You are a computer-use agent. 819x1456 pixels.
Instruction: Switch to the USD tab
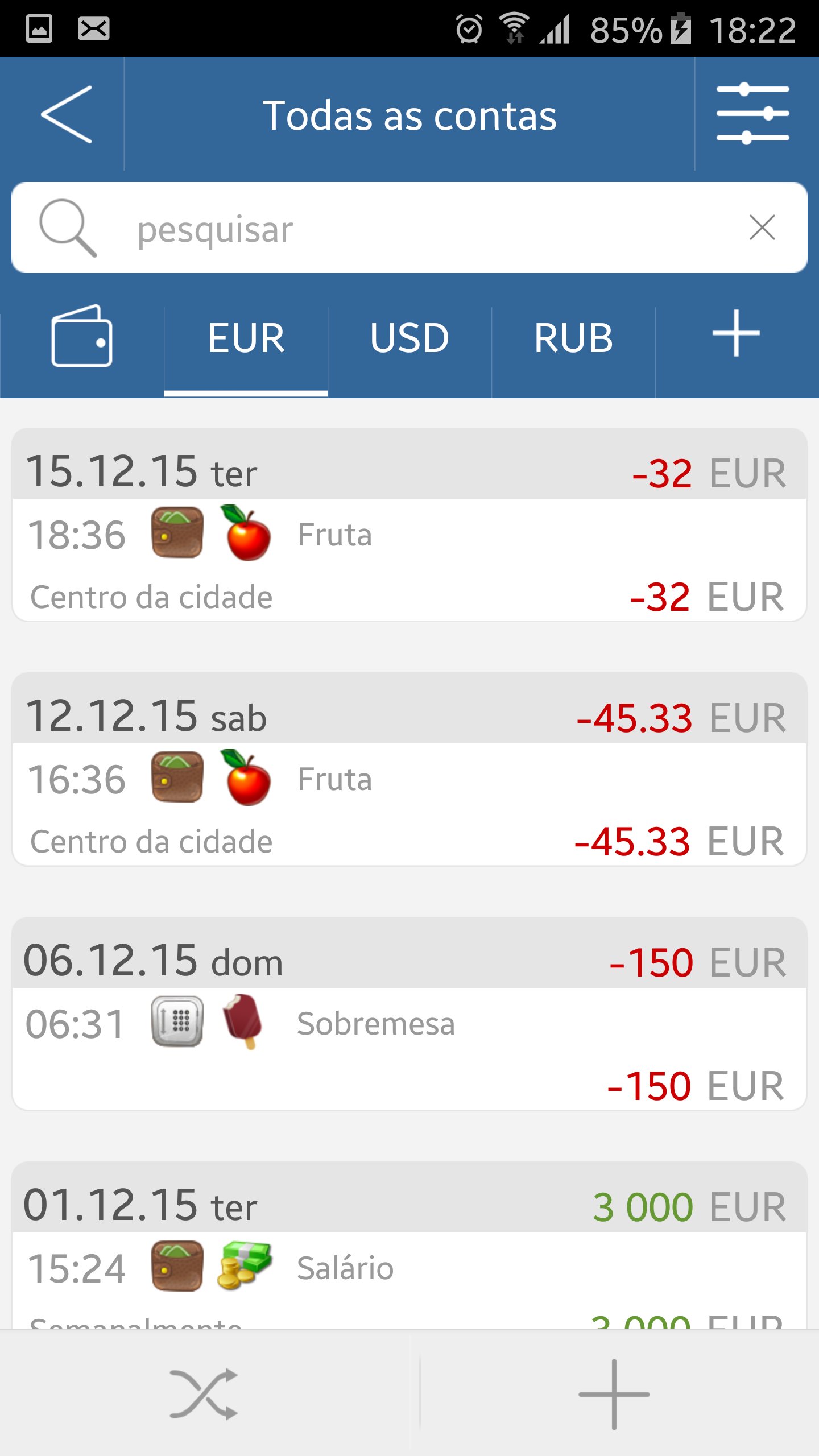coord(409,338)
